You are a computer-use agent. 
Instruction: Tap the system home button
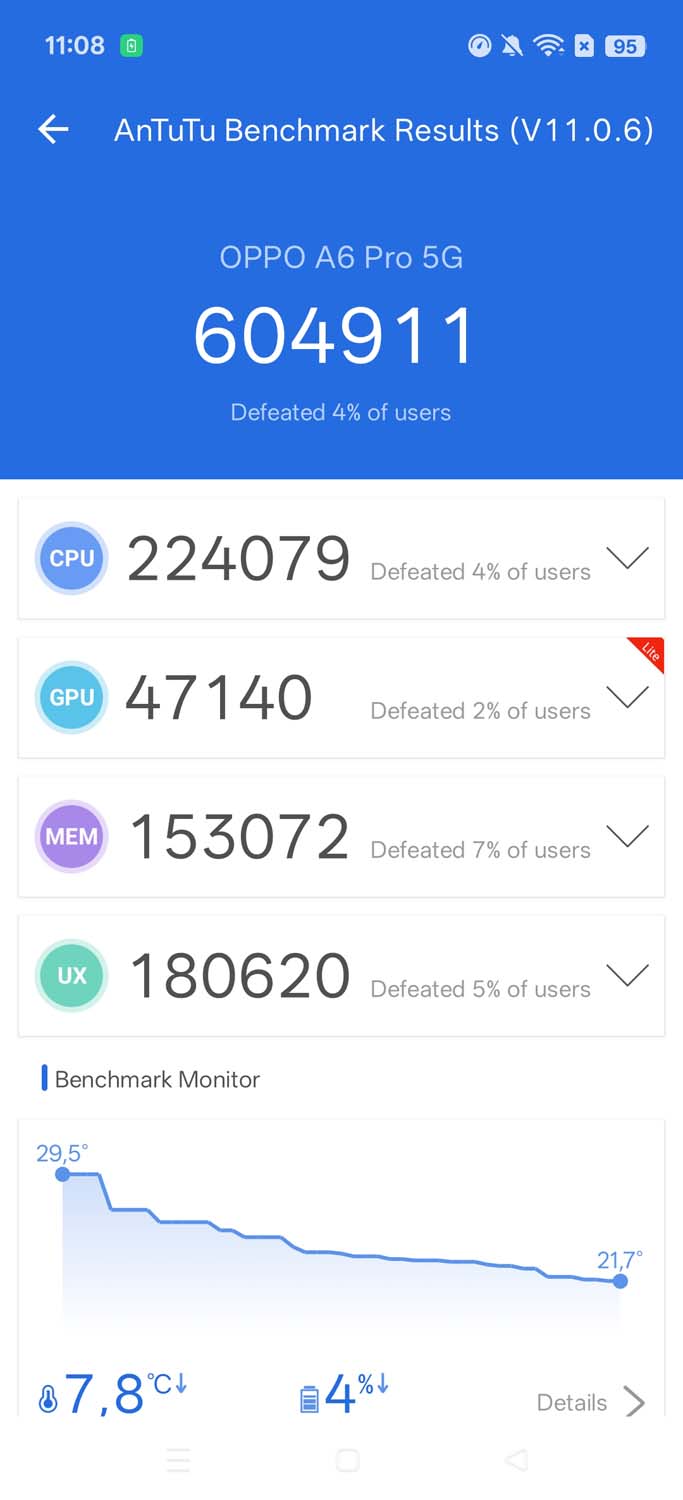[x=347, y=1461]
